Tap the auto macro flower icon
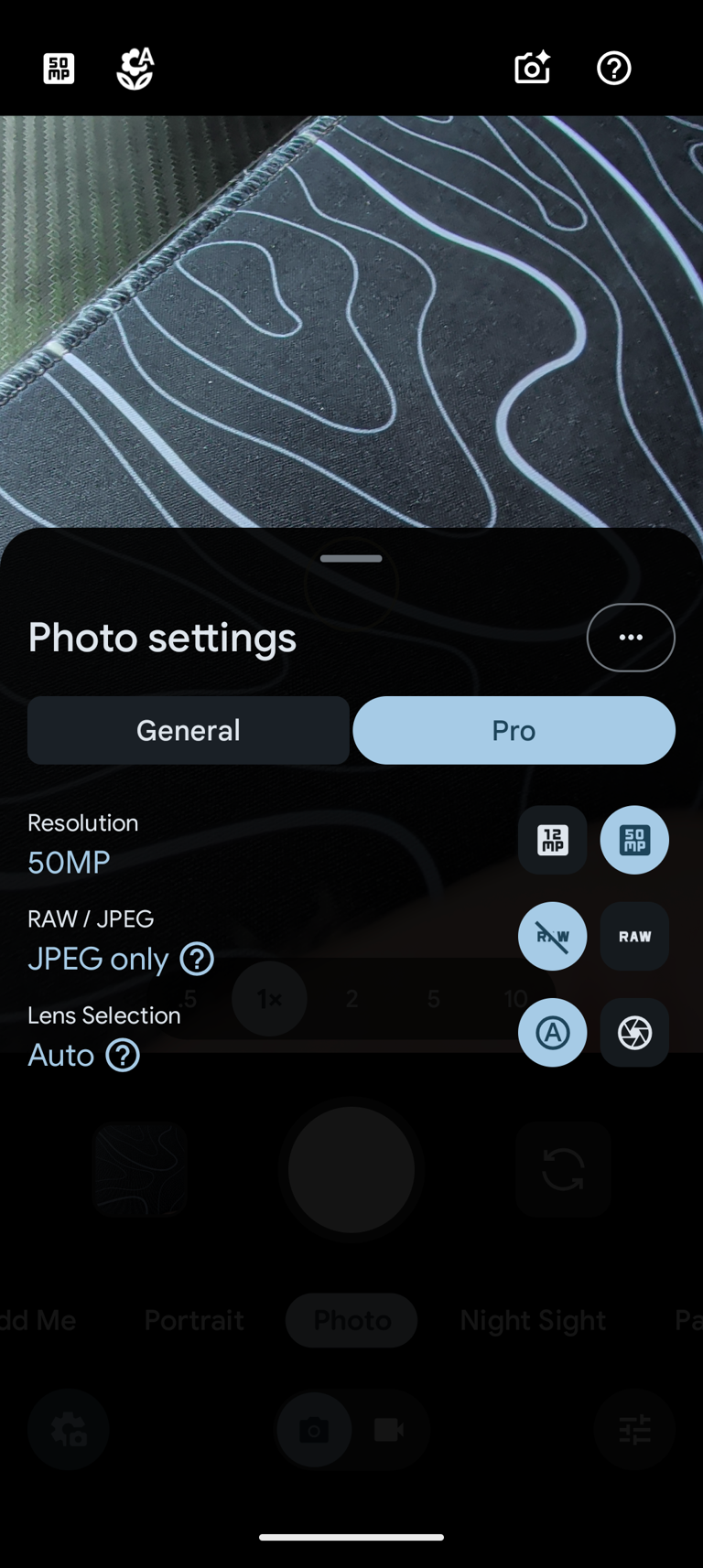703x1568 pixels. click(135, 69)
